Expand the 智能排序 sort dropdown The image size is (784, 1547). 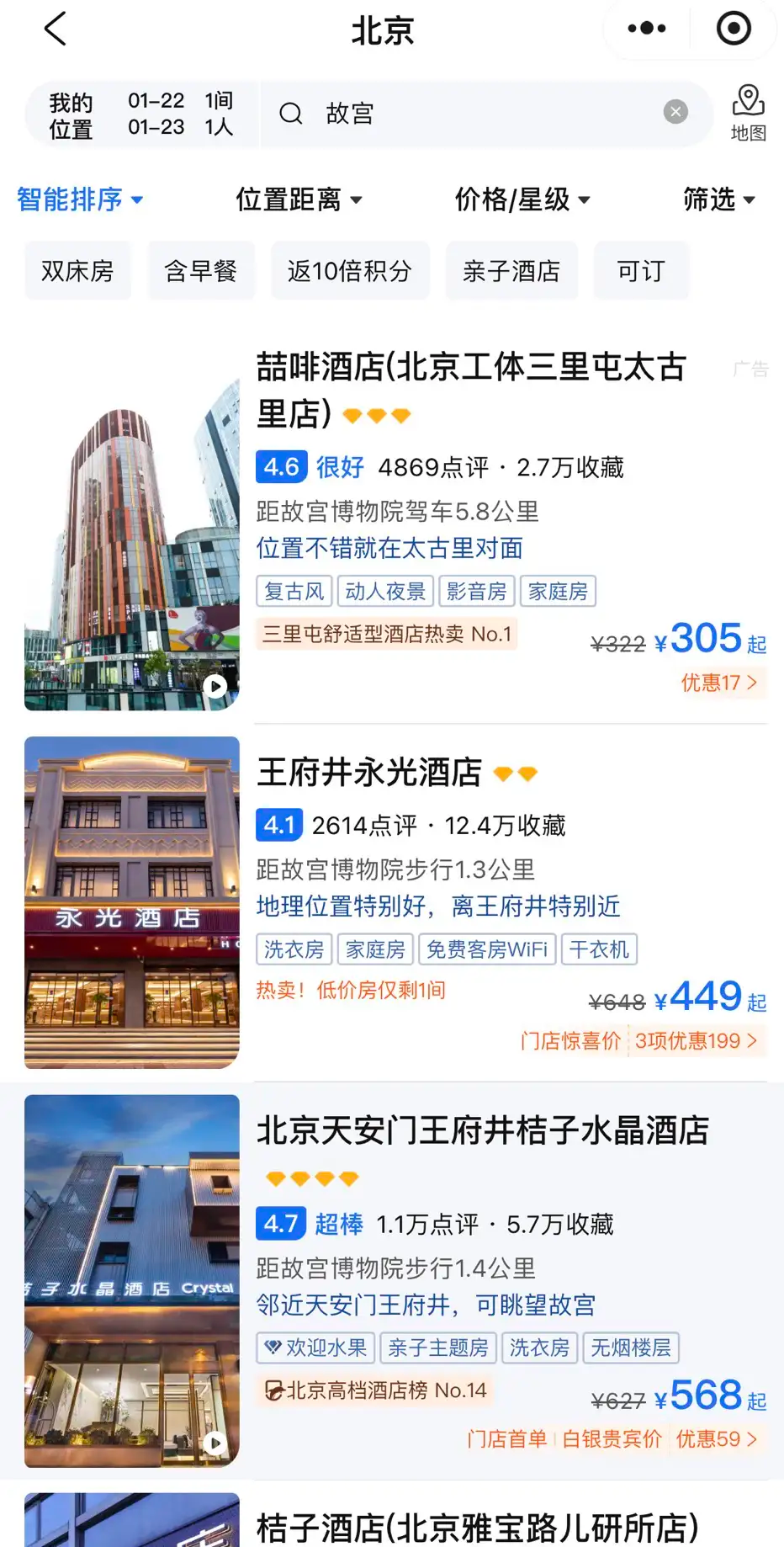[x=80, y=199]
